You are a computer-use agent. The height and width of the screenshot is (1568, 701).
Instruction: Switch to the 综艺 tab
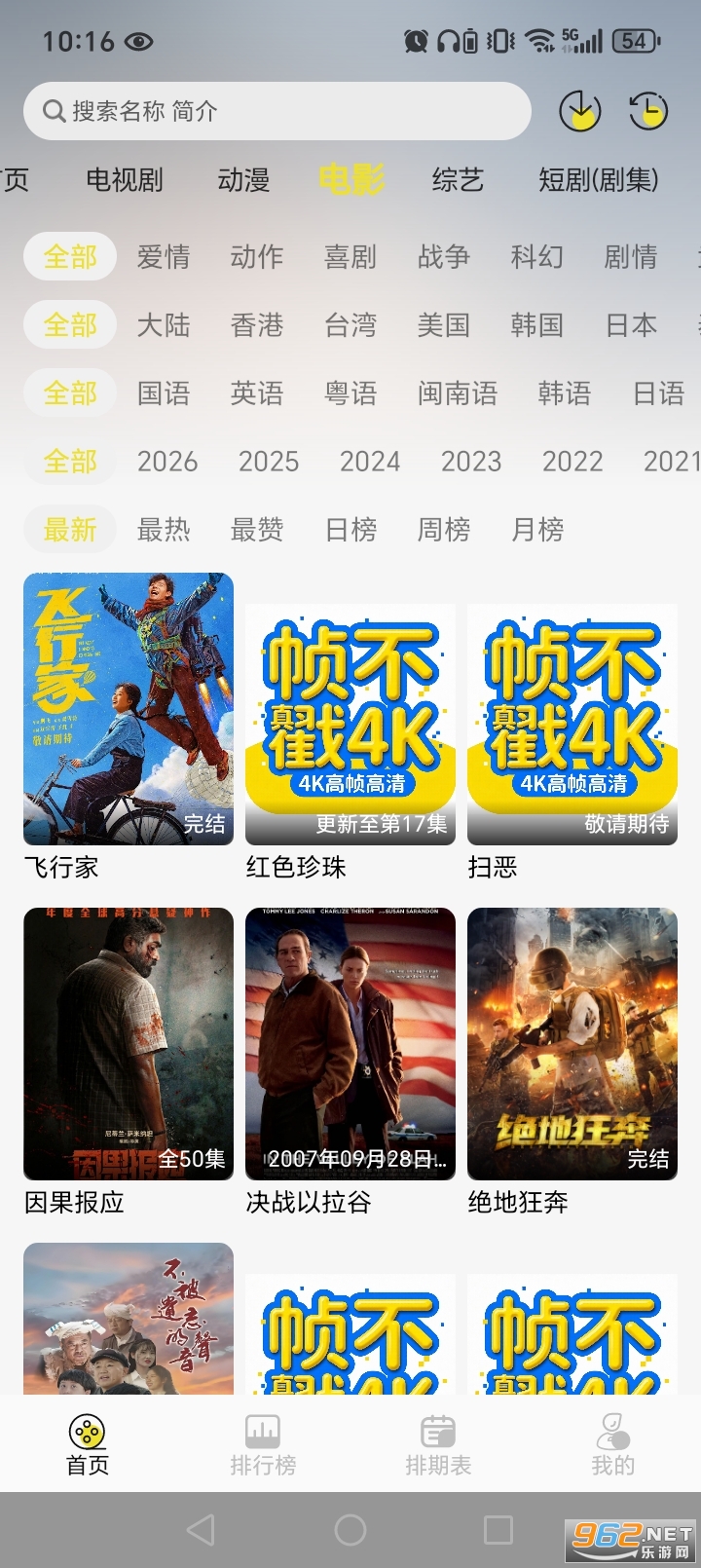(x=458, y=180)
